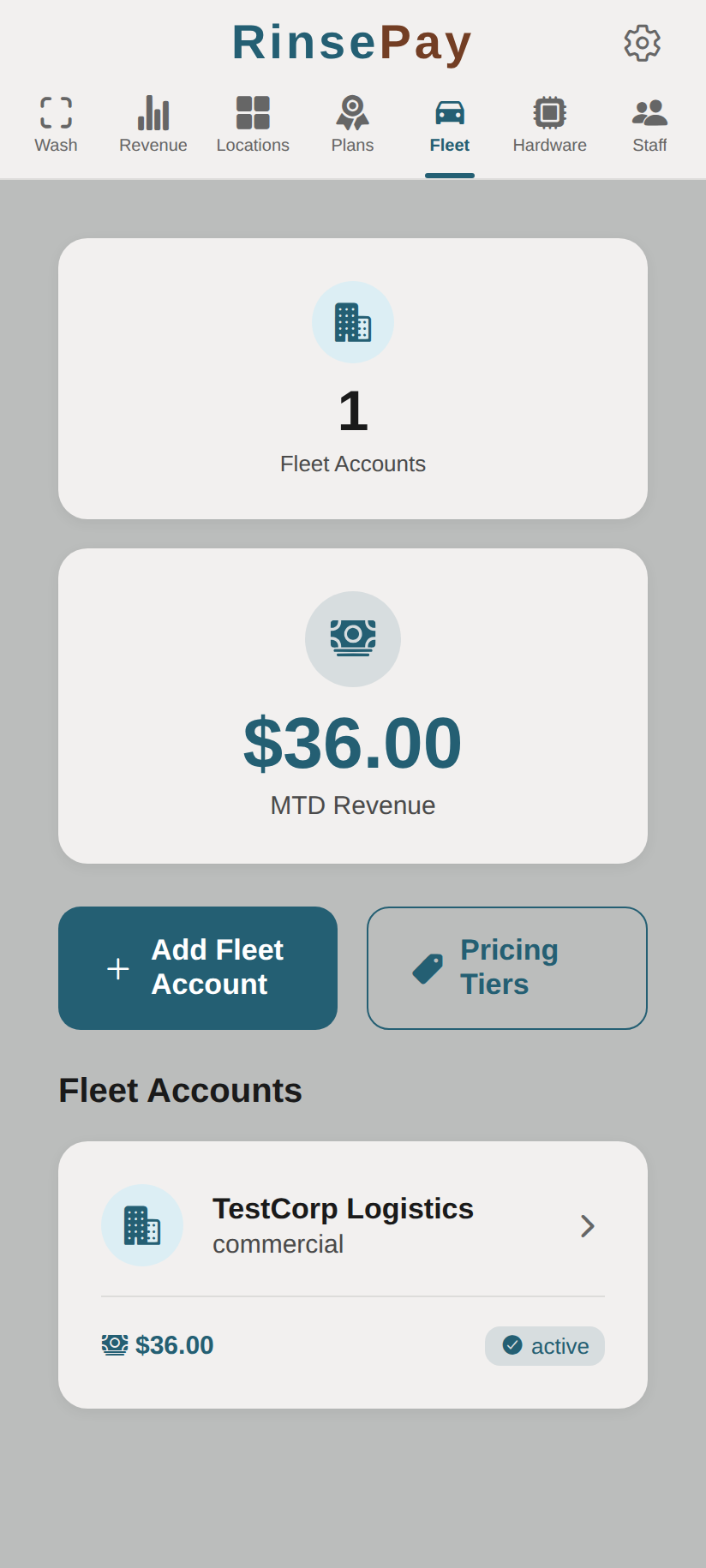
Task: Open the Pricing Tiers panel
Action: tap(506, 967)
